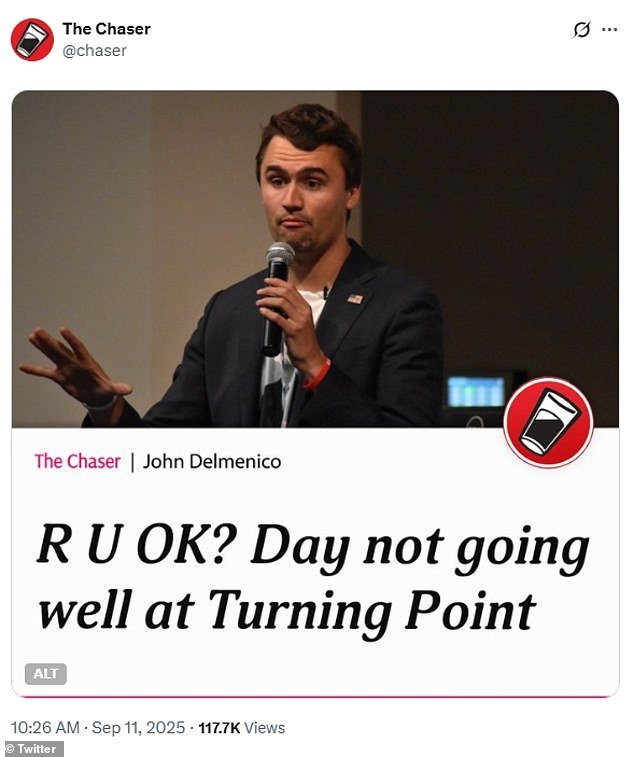The image size is (634, 757).
Task: Open the @chaser handle link
Action: pyautogui.click(x=94, y=50)
